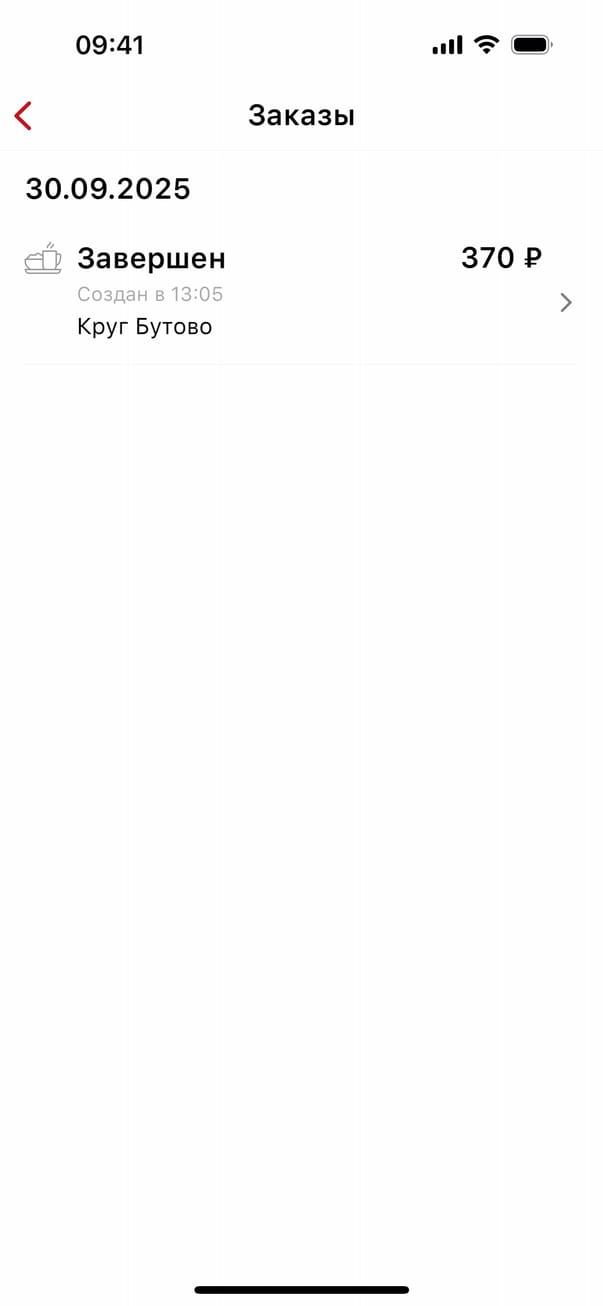
Task: Open the completed Круг Бутово order
Action: tap(300, 292)
